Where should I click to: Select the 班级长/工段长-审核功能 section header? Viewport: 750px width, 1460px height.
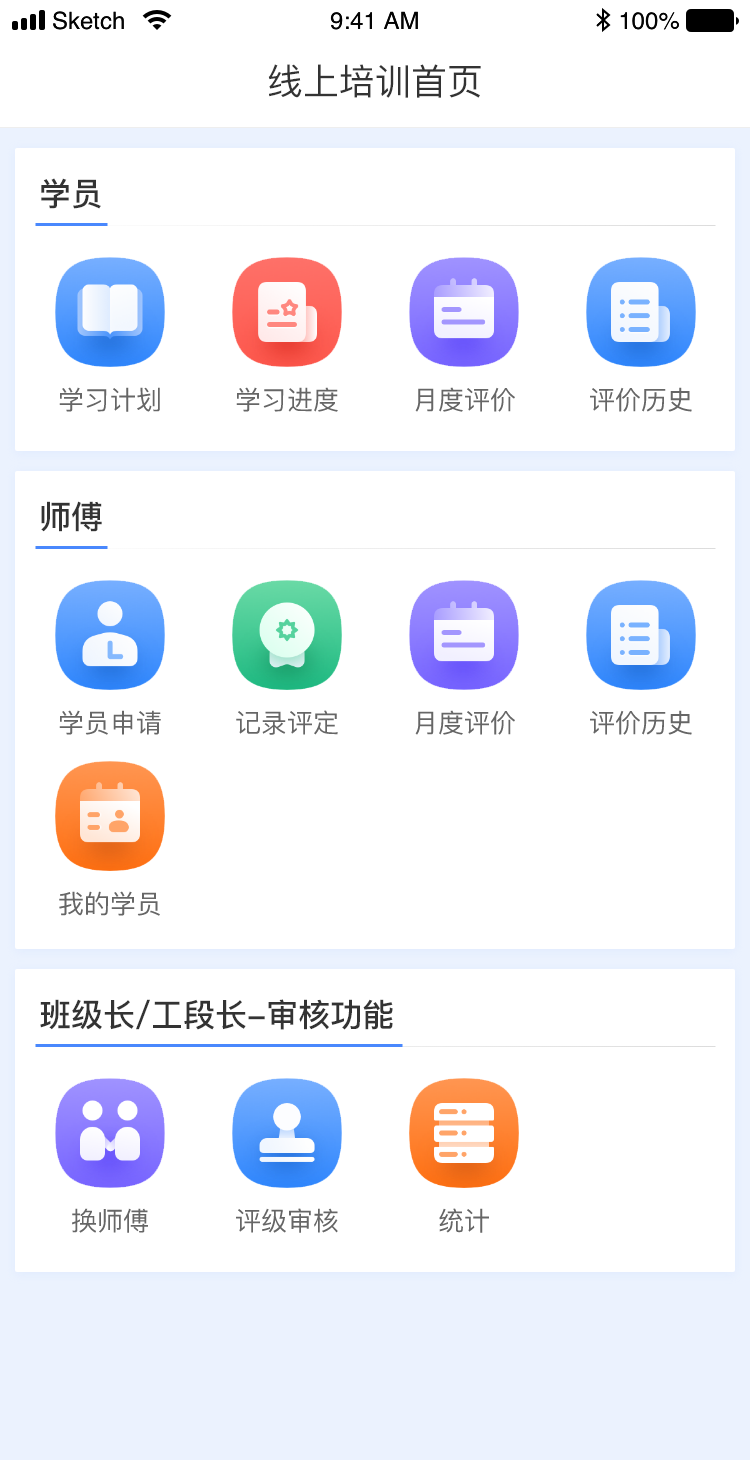[x=218, y=1016]
